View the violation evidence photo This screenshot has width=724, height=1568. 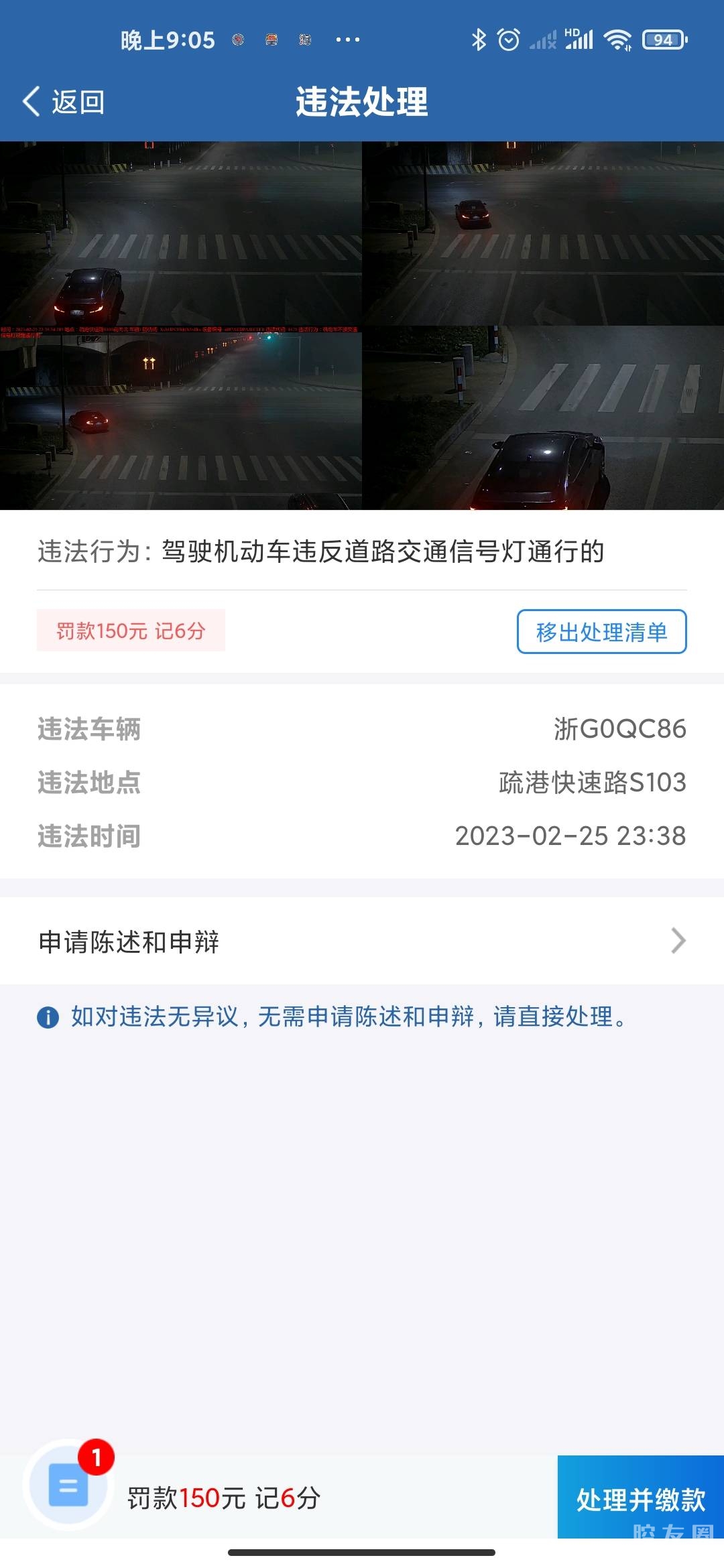pyautogui.click(x=362, y=326)
